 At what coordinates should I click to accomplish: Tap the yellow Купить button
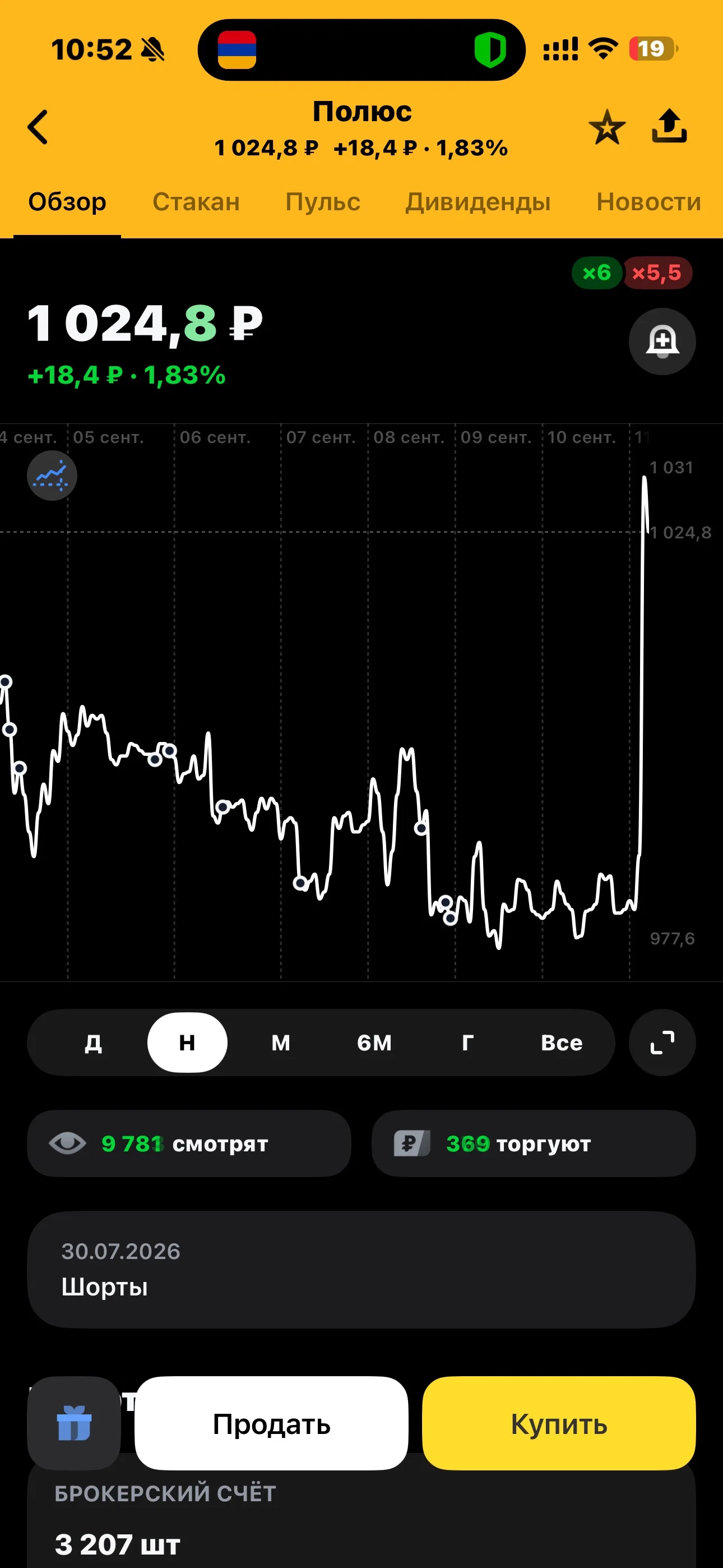(559, 1424)
